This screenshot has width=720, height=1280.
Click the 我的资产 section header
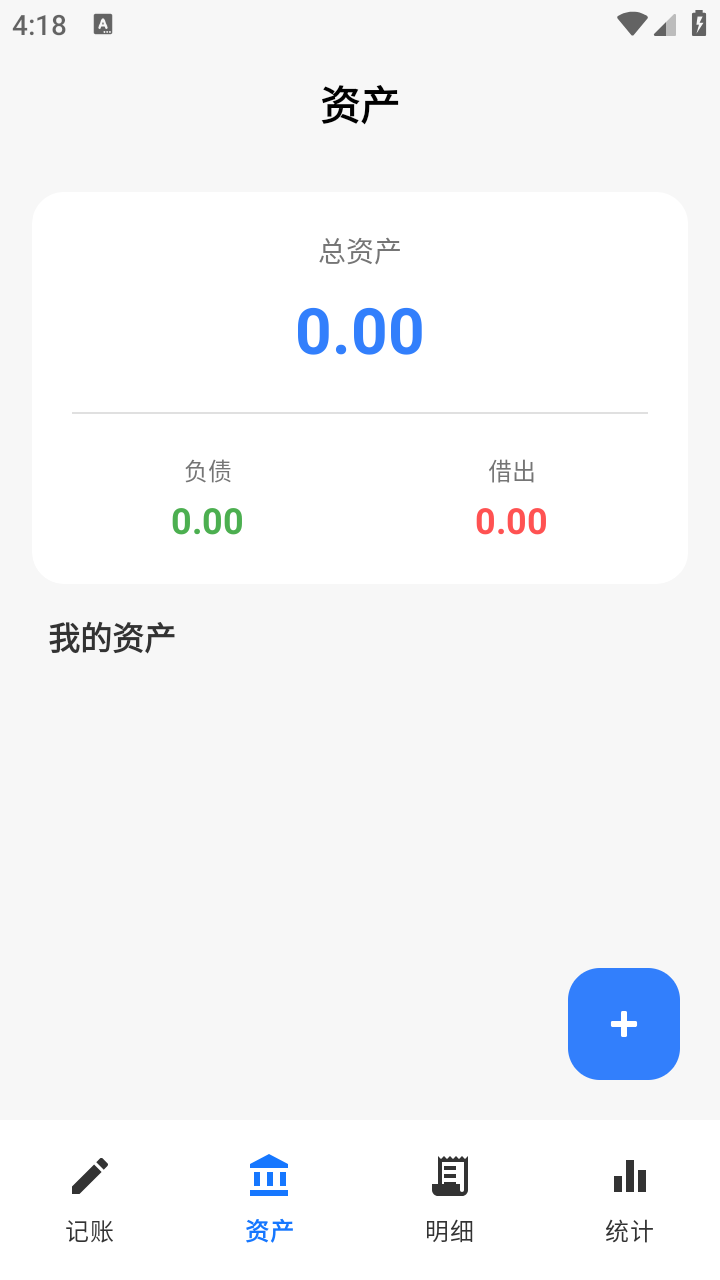(111, 634)
